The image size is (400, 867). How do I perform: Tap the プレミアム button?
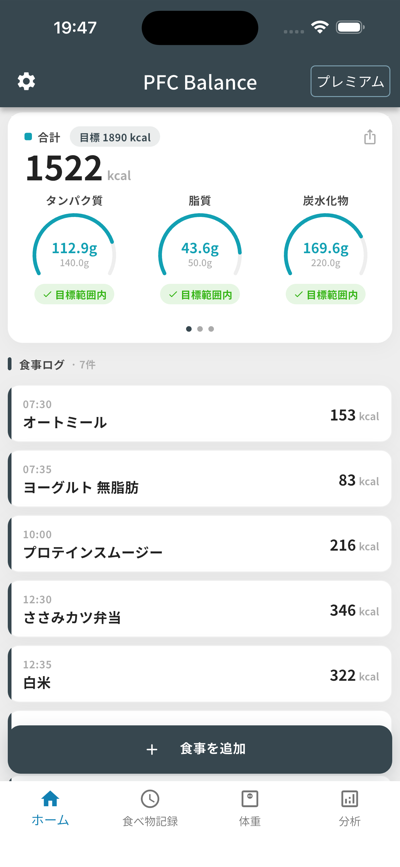[x=350, y=81]
